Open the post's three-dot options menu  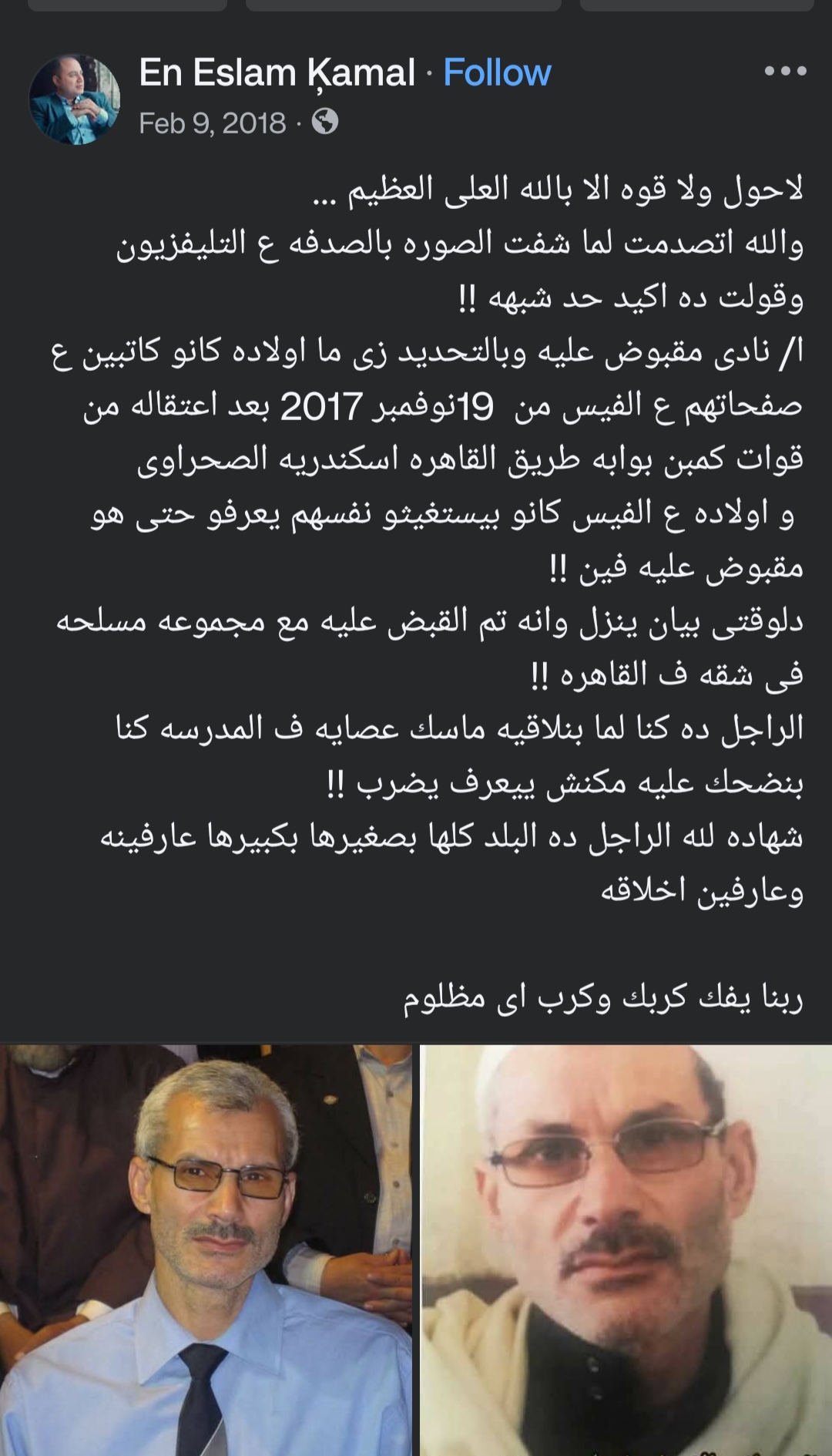[x=785, y=71]
